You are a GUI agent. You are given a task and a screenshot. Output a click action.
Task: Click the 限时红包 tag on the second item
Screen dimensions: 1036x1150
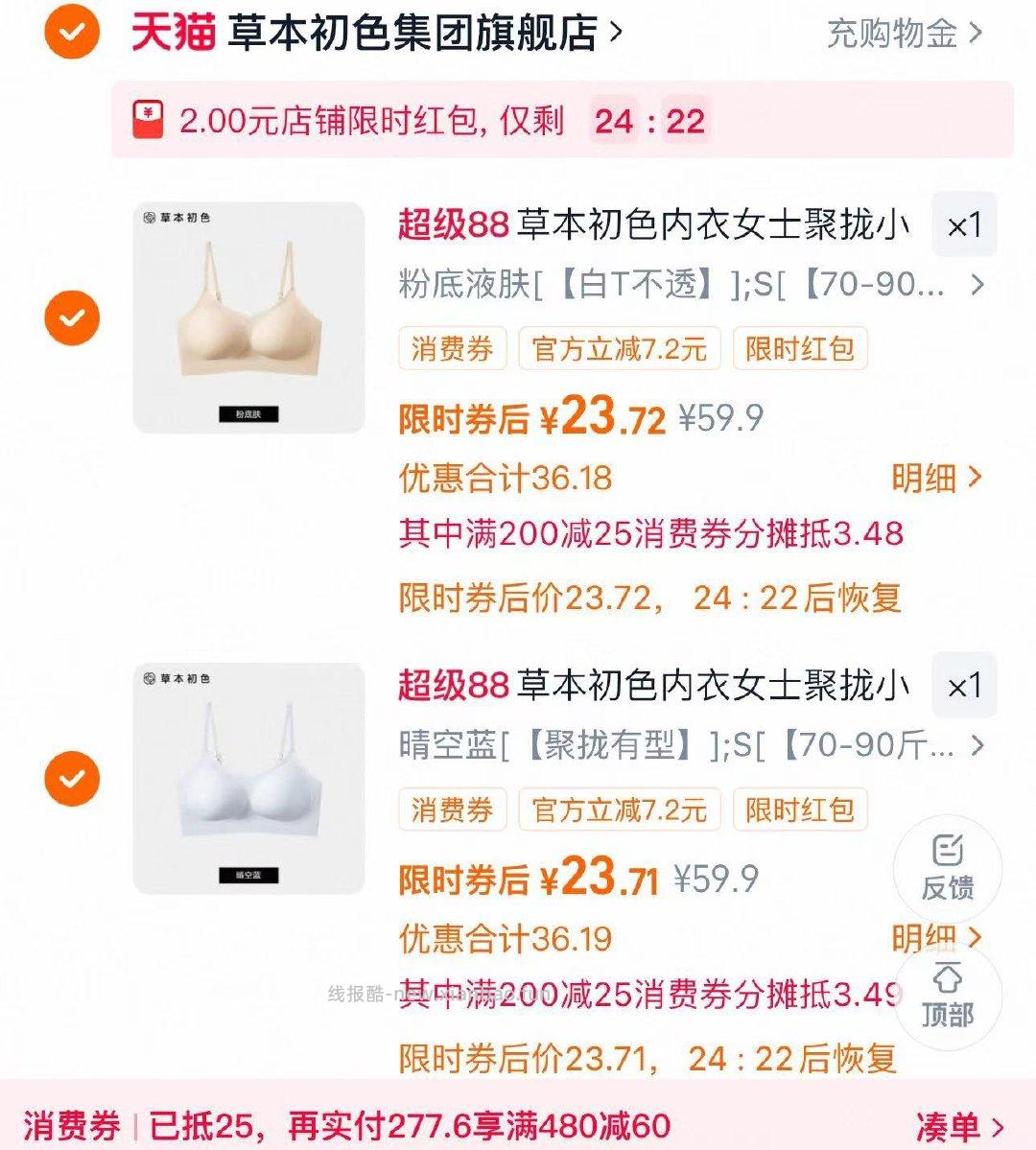coord(802,810)
